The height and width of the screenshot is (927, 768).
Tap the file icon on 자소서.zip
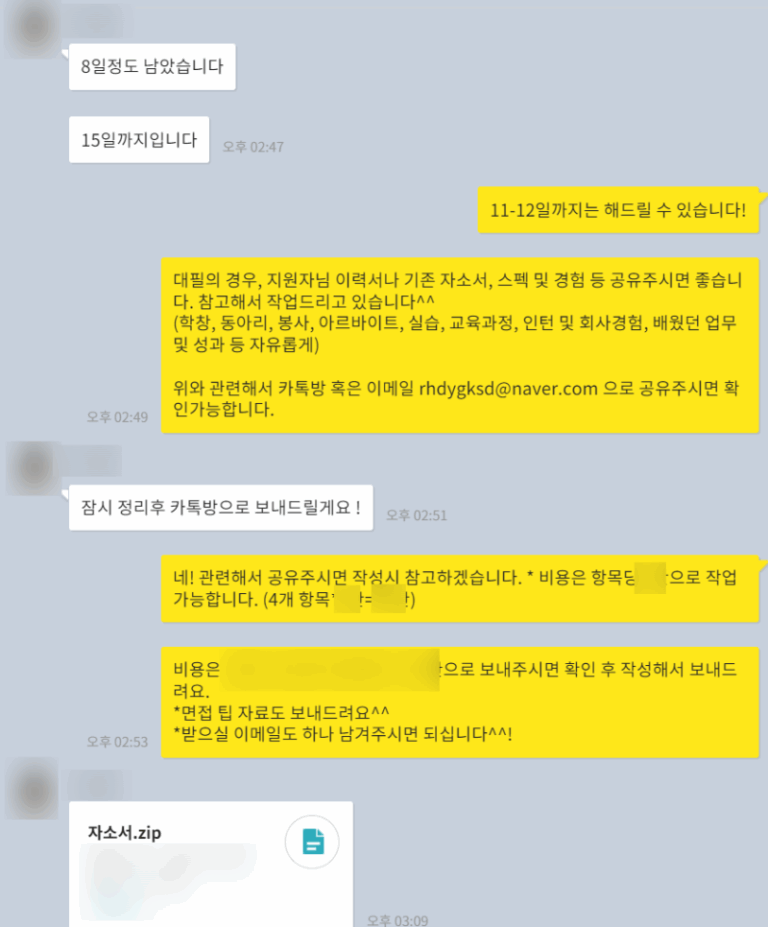click(312, 842)
